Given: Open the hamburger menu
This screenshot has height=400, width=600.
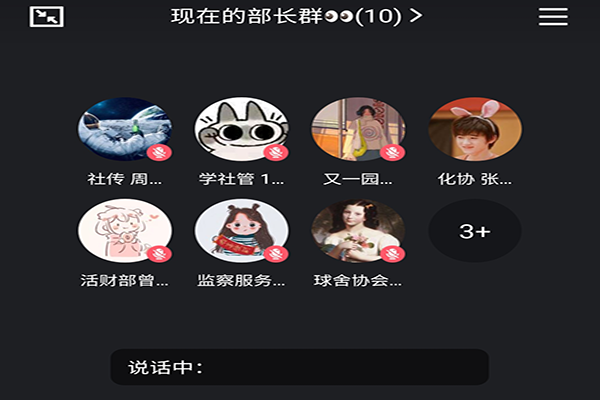Looking at the screenshot, I should click(x=553, y=17).
